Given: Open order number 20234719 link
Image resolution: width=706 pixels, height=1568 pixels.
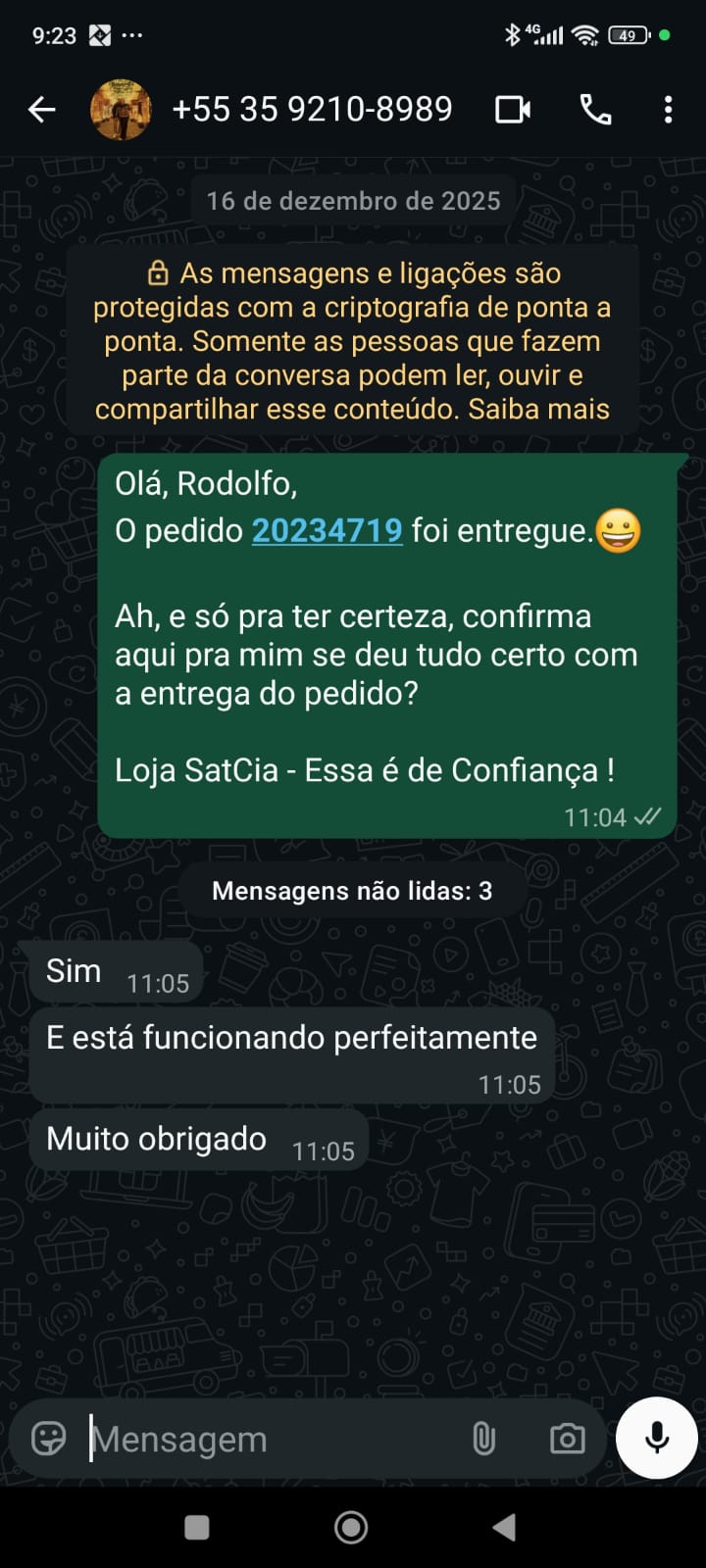Looking at the screenshot, I should pyautogui.click(x=327, y=530).
